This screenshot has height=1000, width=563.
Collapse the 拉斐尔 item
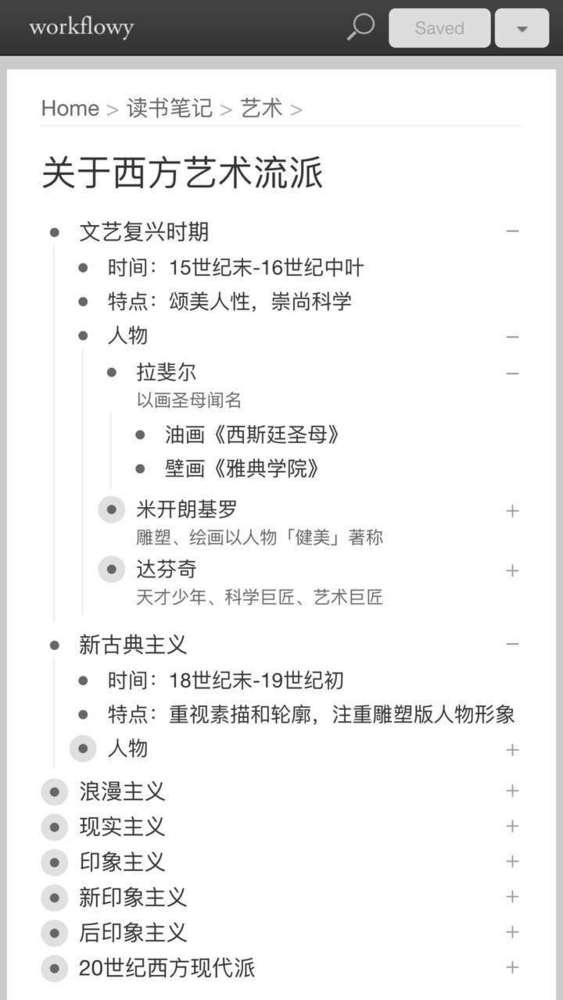coord(512,373)
